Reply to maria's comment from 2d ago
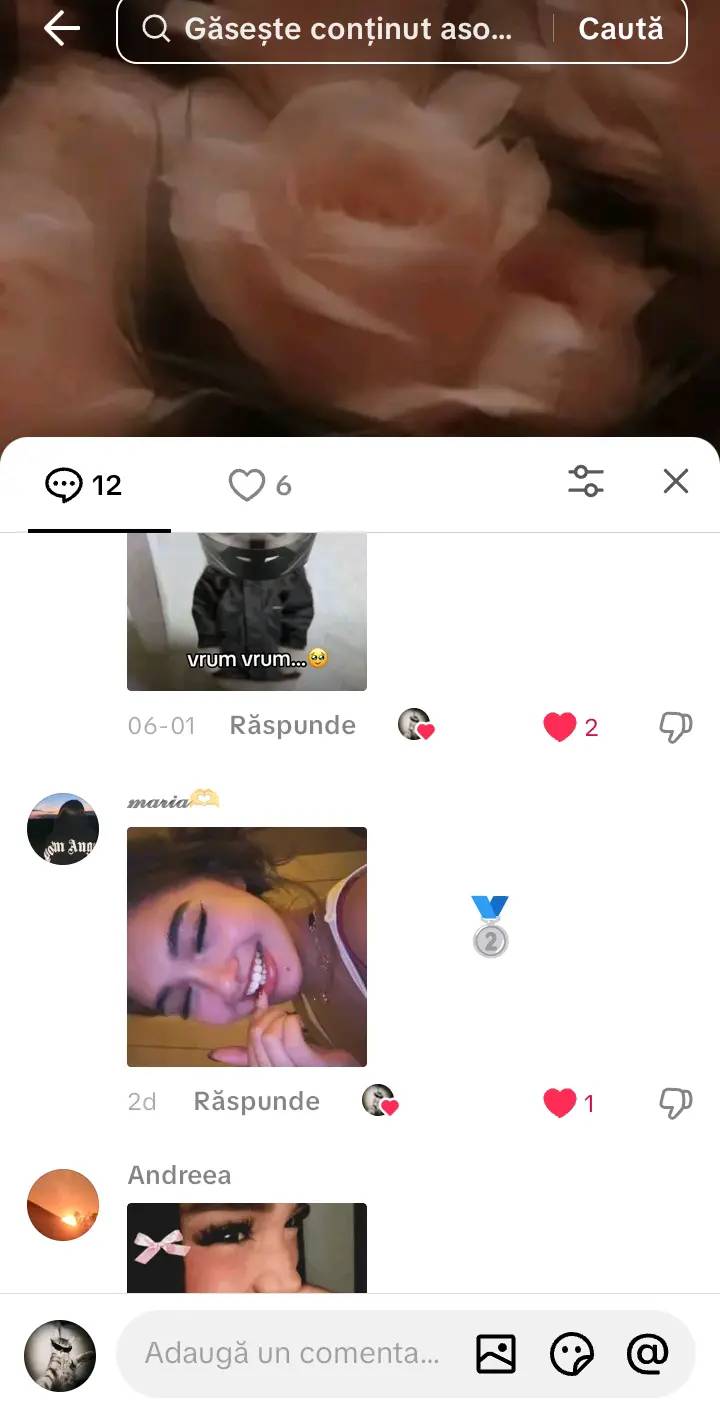The height and width of the screenshot is (1416, 720). [x=256, y=1101]
